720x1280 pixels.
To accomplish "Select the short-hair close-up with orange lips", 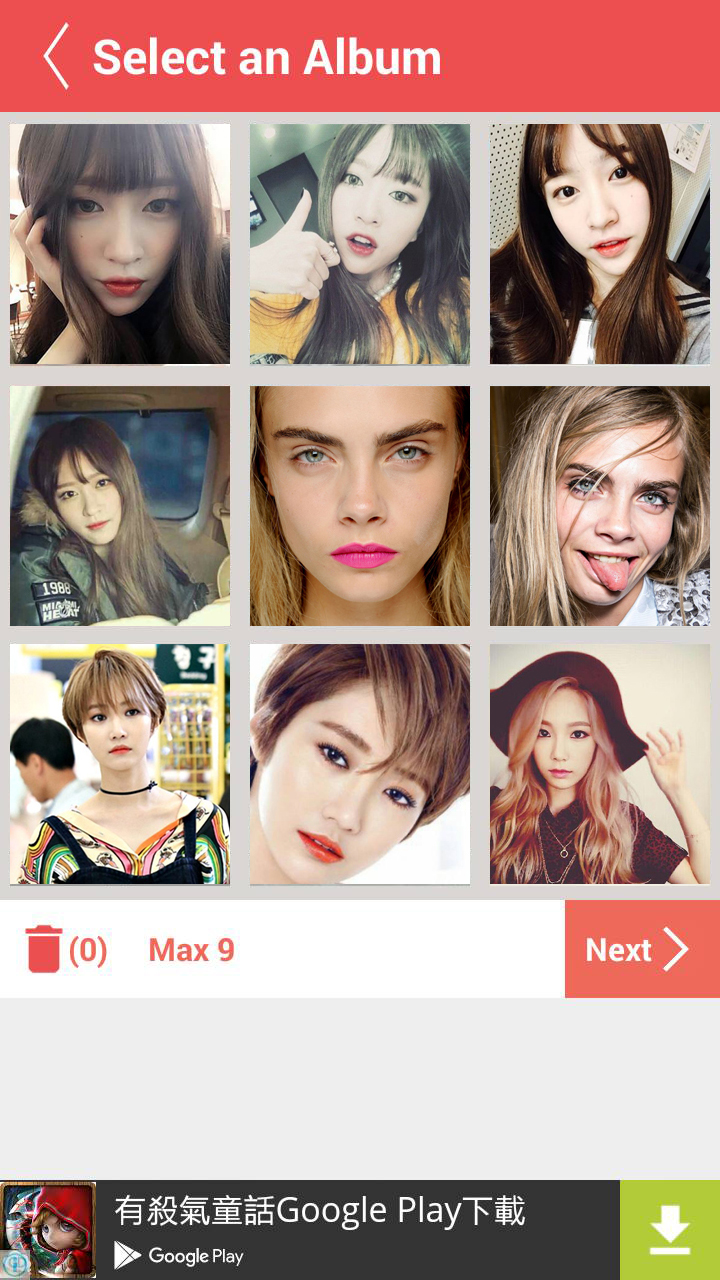I will (x=360, y=764).
